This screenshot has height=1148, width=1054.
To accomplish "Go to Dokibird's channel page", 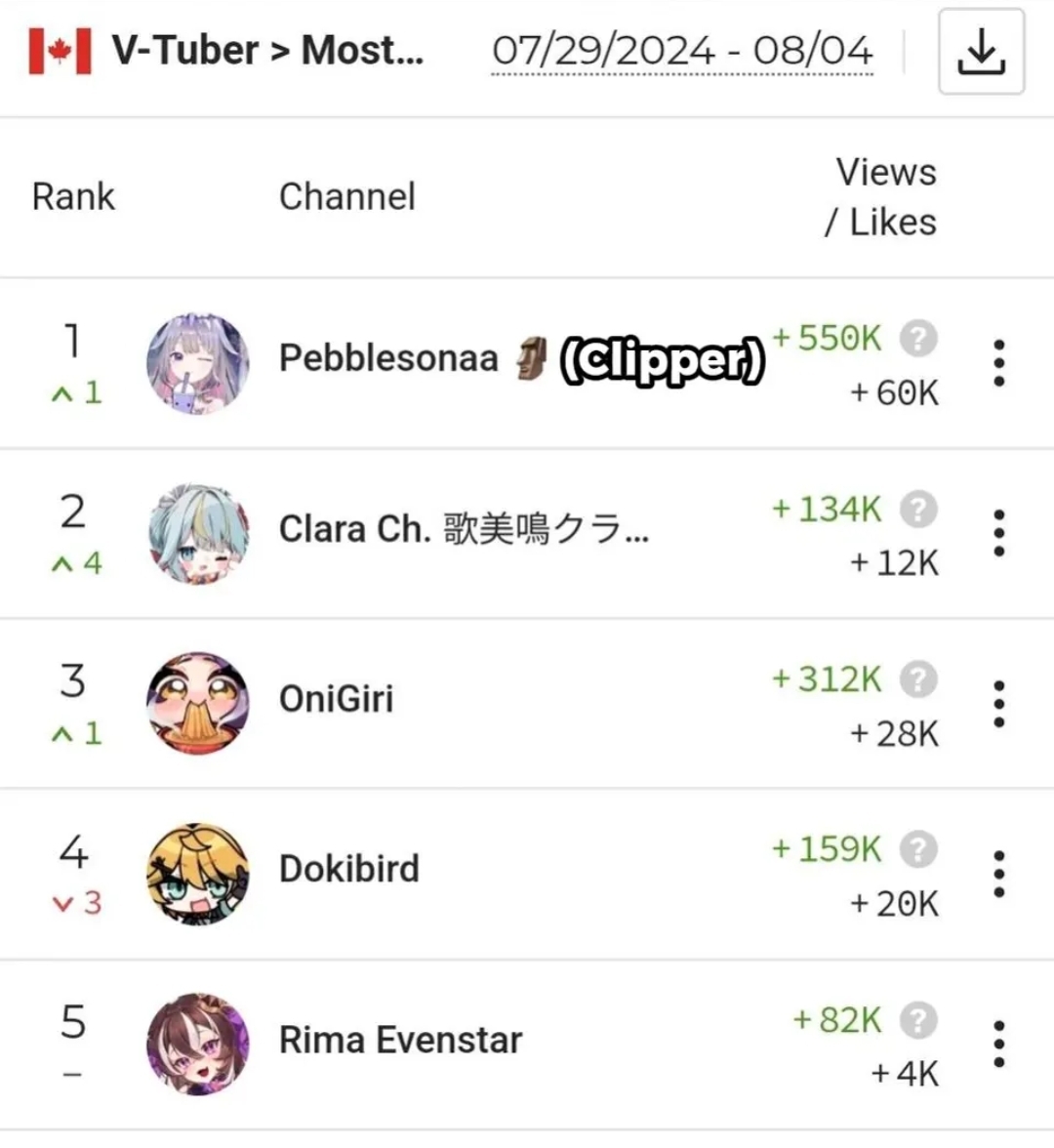I will click(348, 869).
